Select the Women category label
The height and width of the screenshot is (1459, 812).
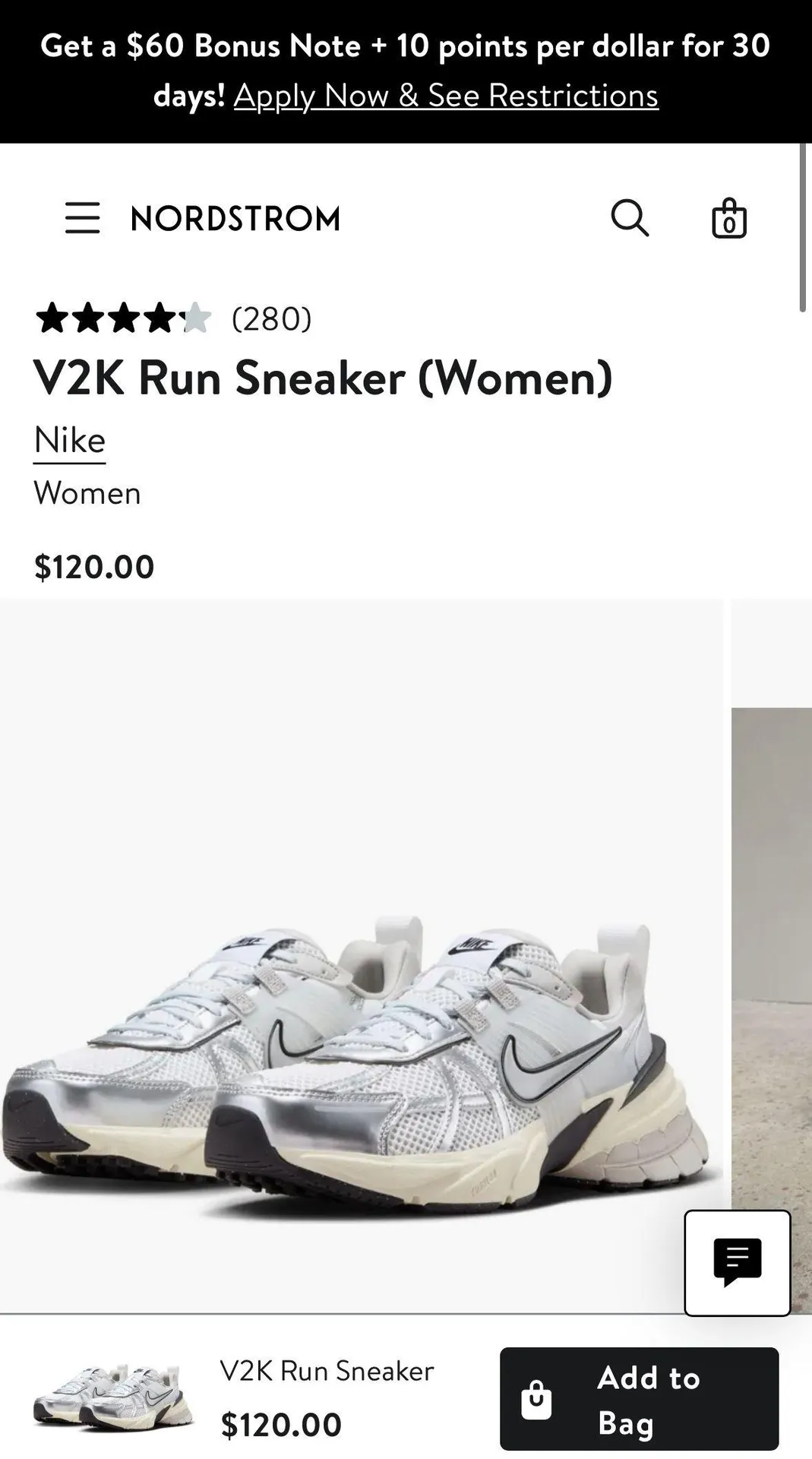[87, 493]
